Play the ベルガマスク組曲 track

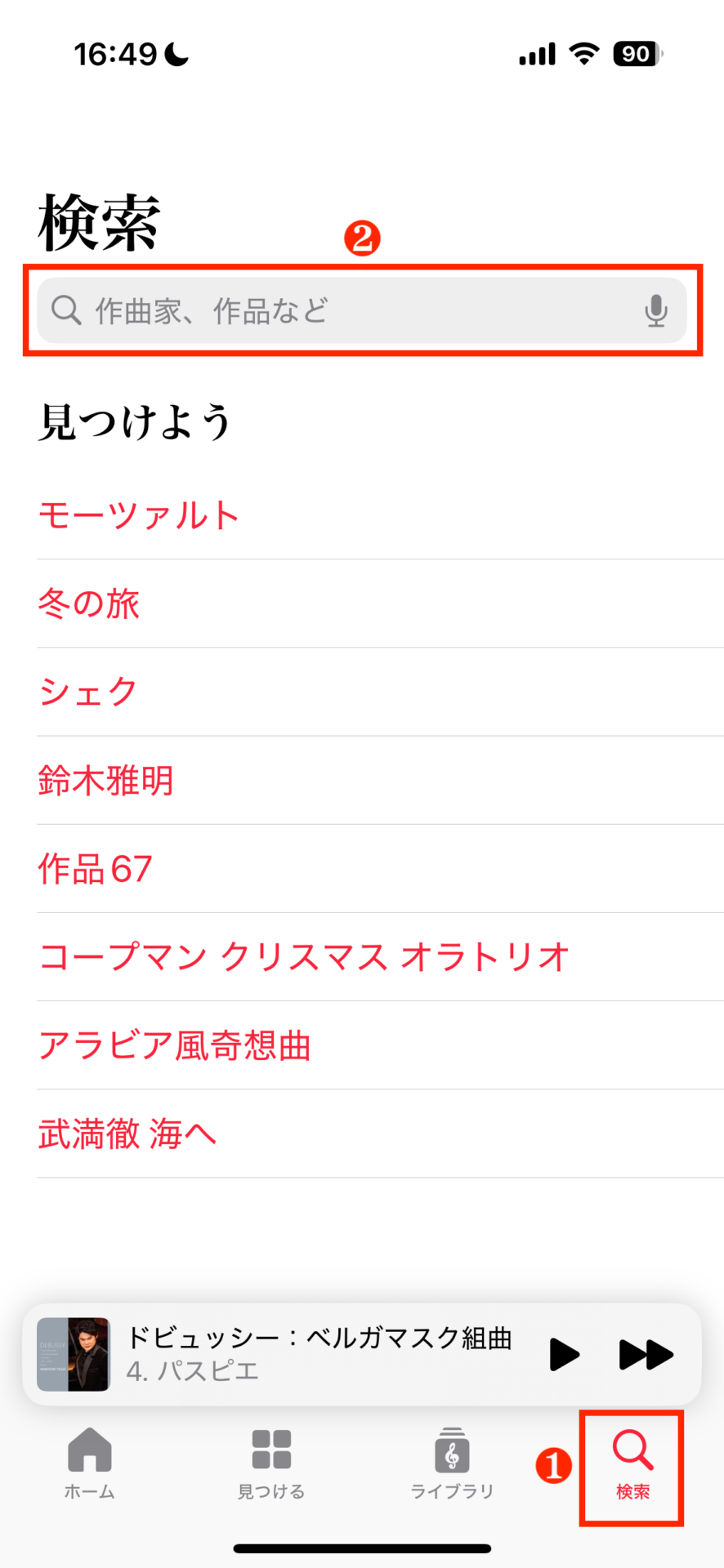tap(564, 1354)
